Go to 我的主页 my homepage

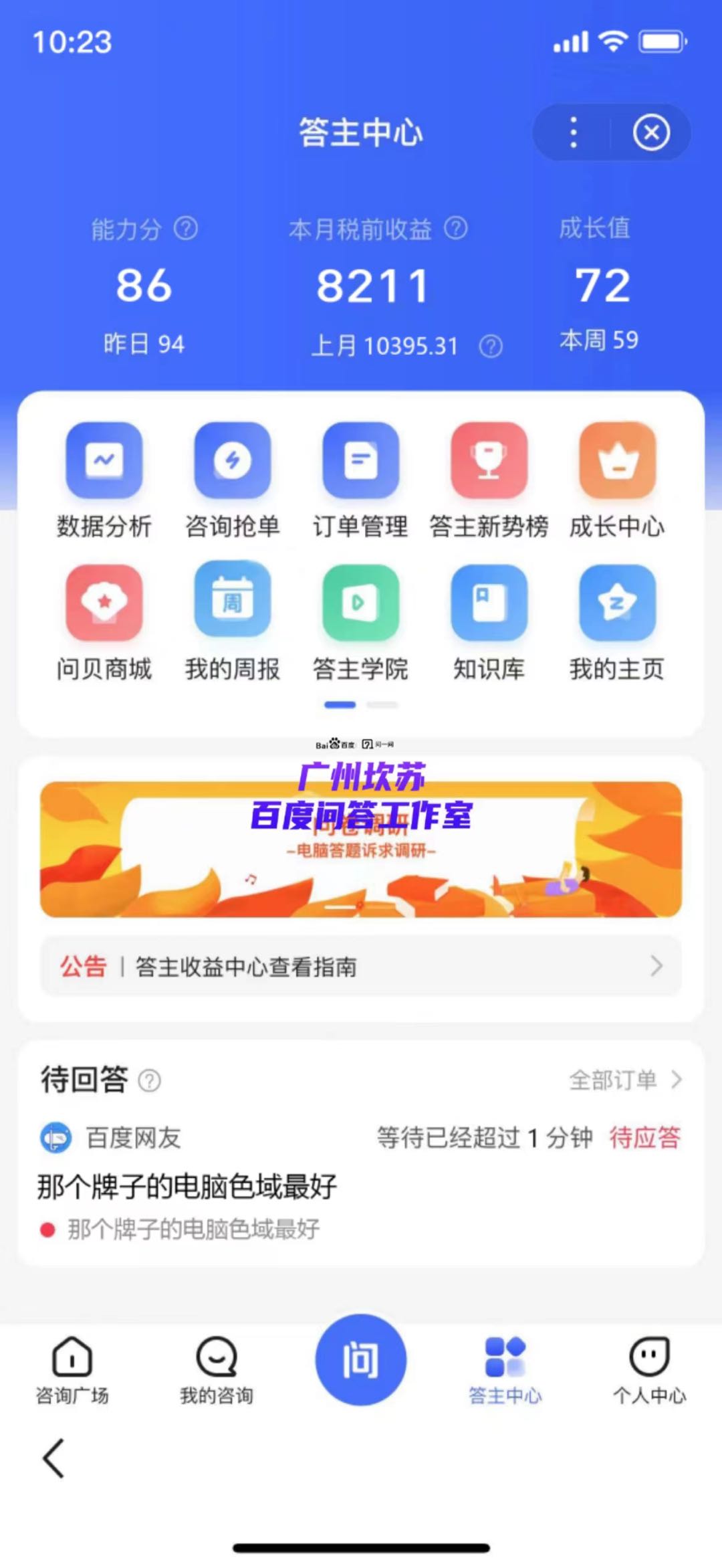(x=617, y=622)
